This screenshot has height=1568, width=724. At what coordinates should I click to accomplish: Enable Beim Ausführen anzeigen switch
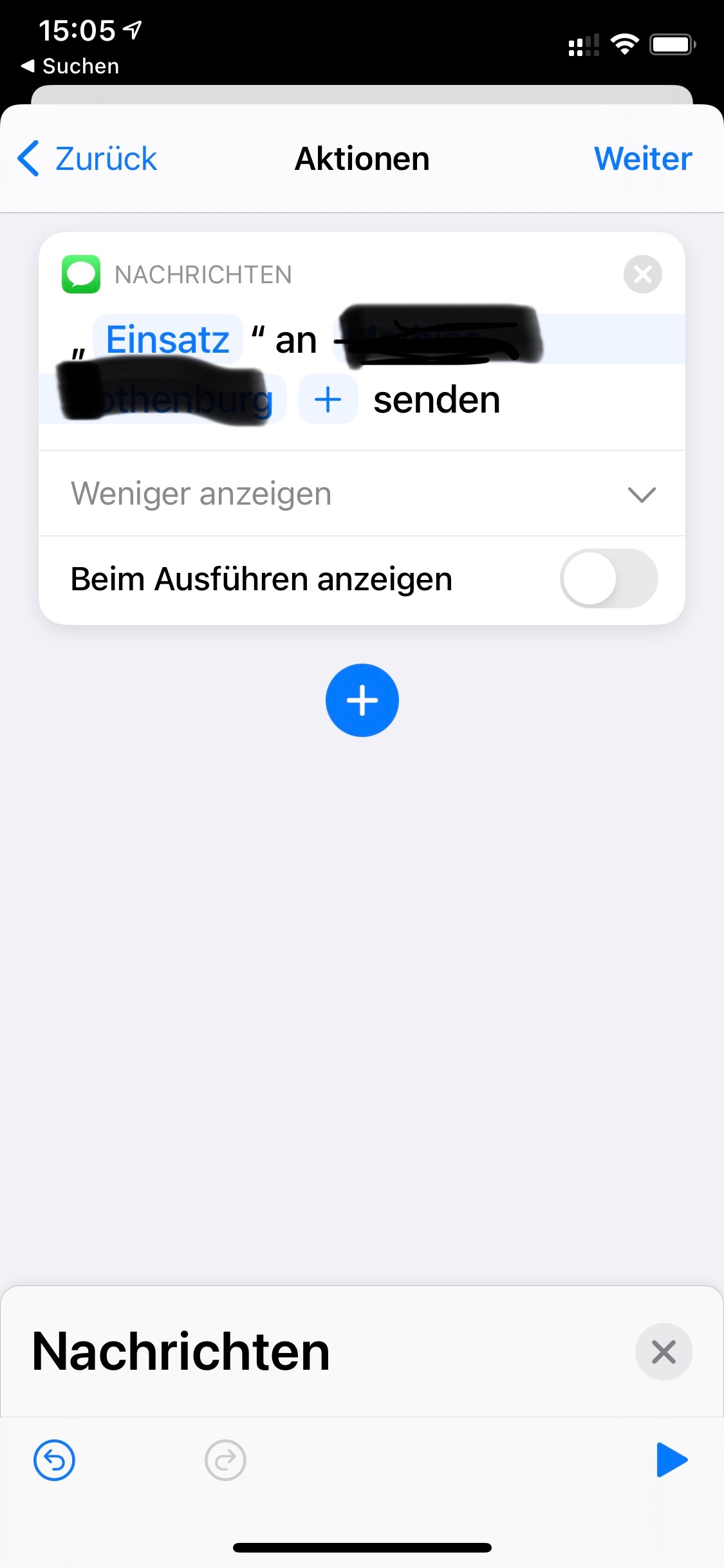coord(608,579)
